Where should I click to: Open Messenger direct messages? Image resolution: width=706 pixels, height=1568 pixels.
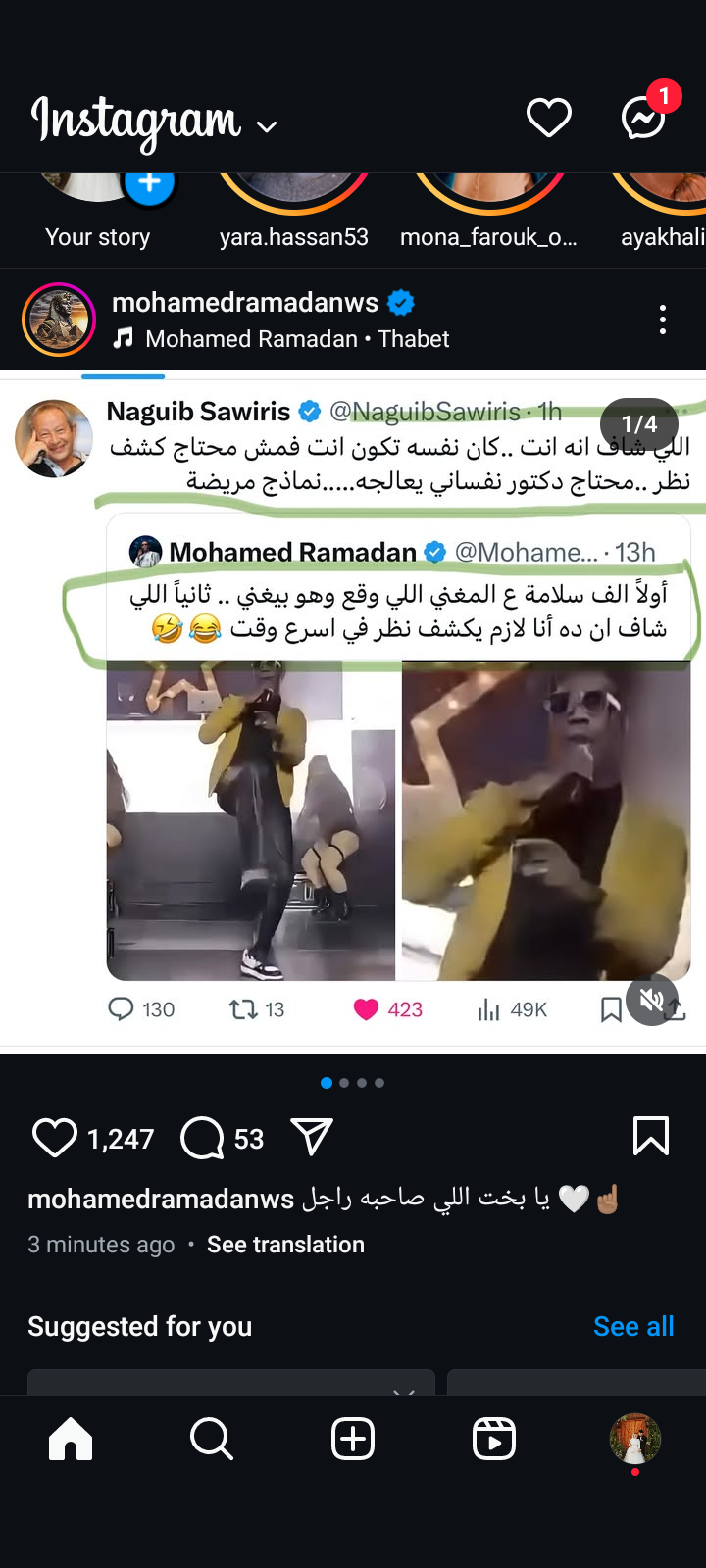644,118
